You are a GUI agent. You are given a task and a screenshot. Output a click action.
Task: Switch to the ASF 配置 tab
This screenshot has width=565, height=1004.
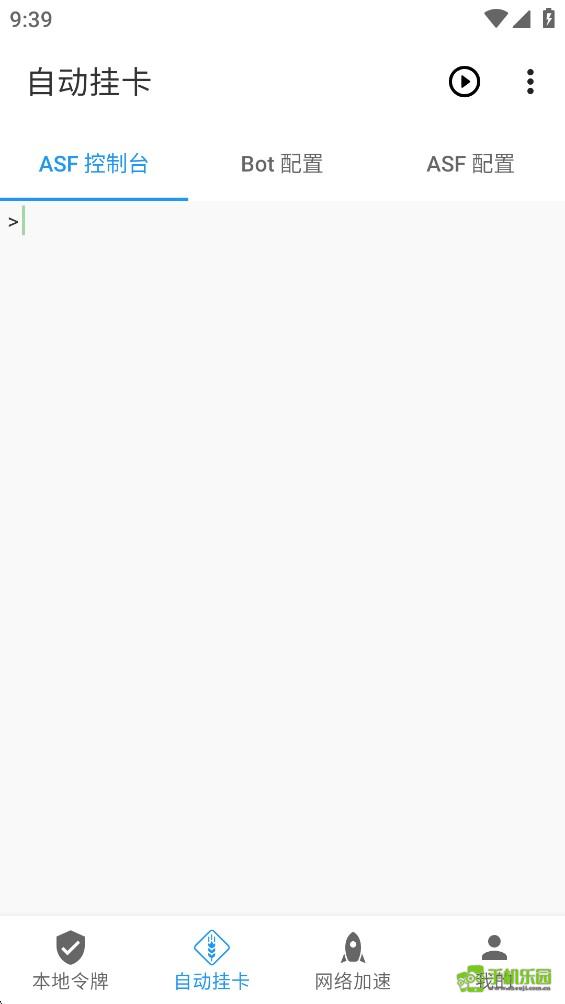pyautogui.click(x=470, y=164)
